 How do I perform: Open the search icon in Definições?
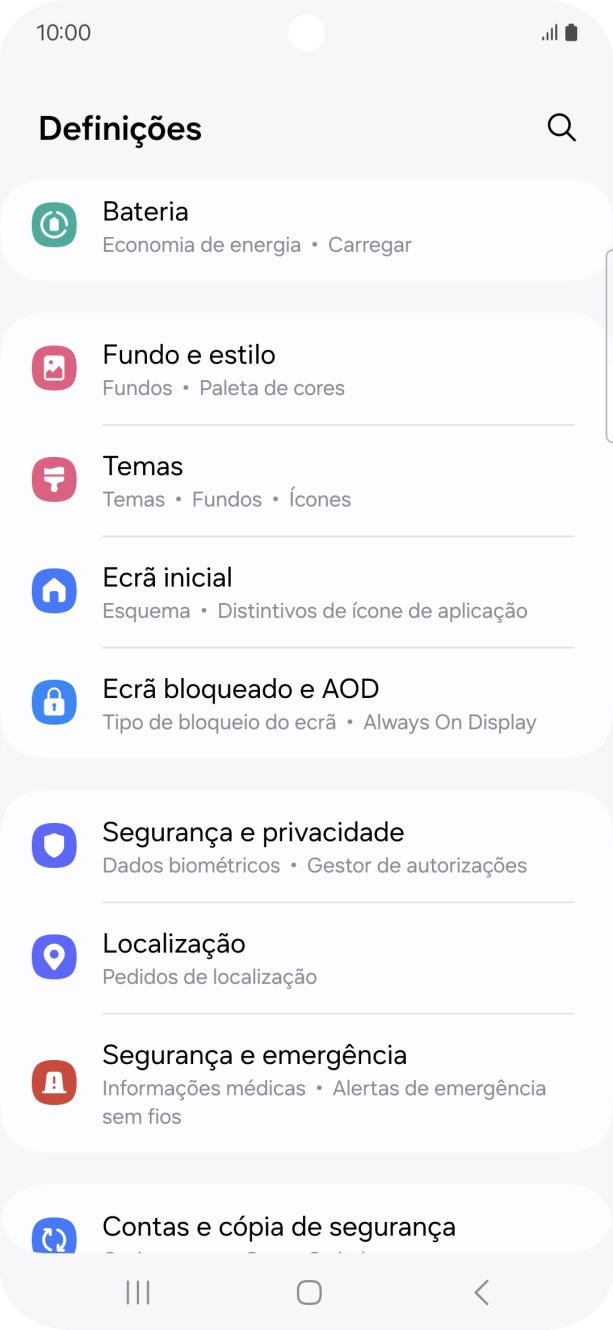click(562, 128)
